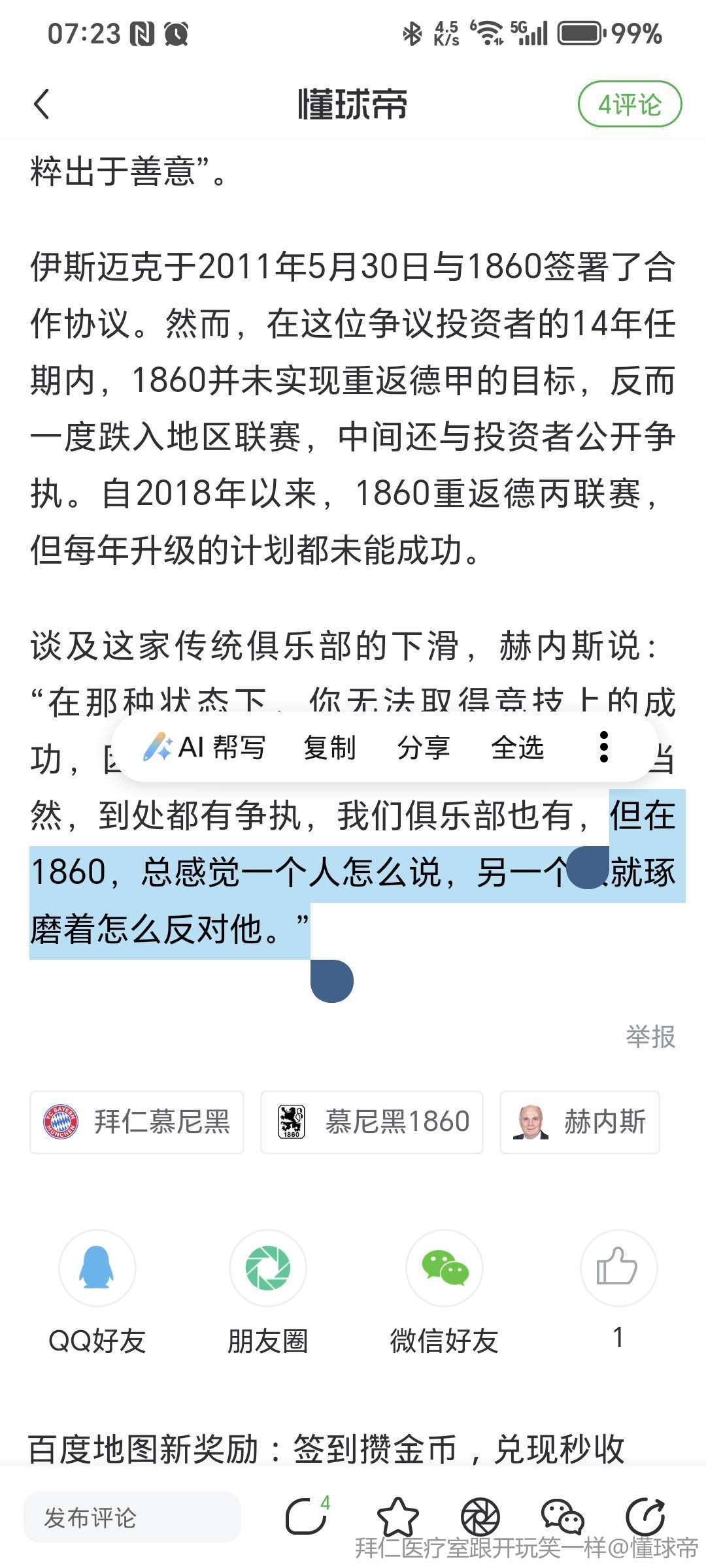Open the 拜仁慕尼黑 tag
Viewport: 706px width, 1568px height.
(x=137, y=1122)
